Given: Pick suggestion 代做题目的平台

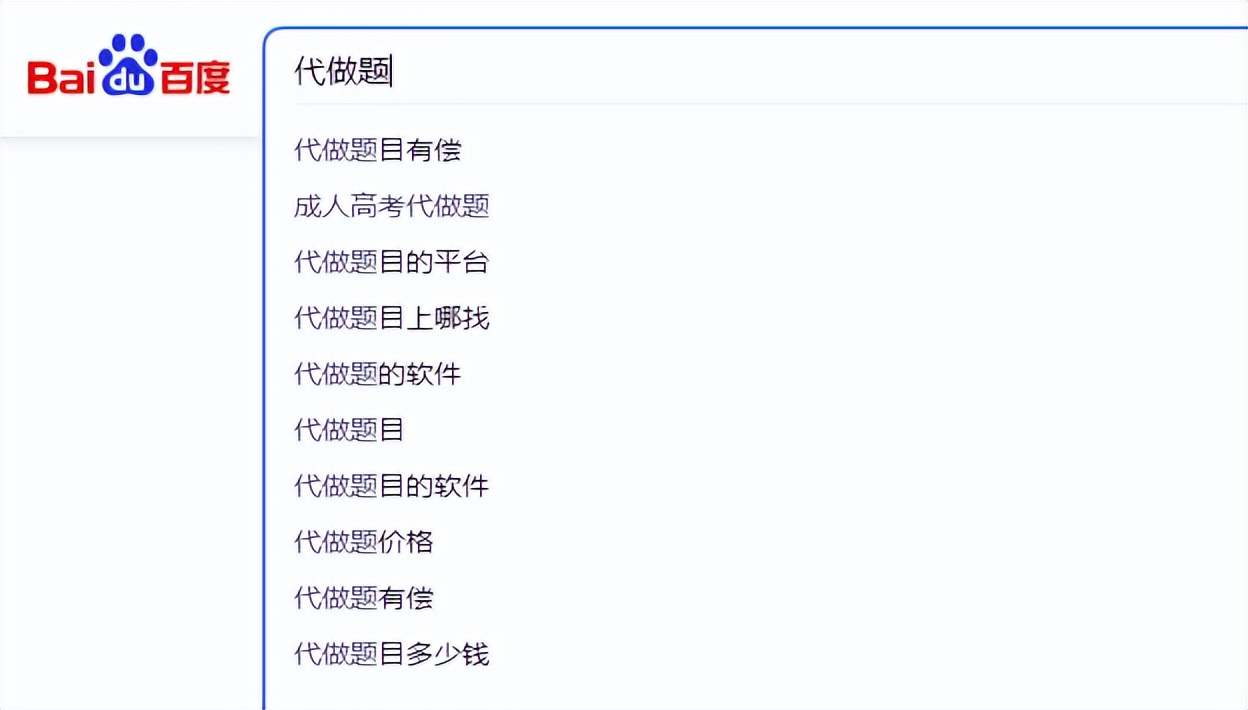Looking at the screenshot, I should click(x=392, y=262).
